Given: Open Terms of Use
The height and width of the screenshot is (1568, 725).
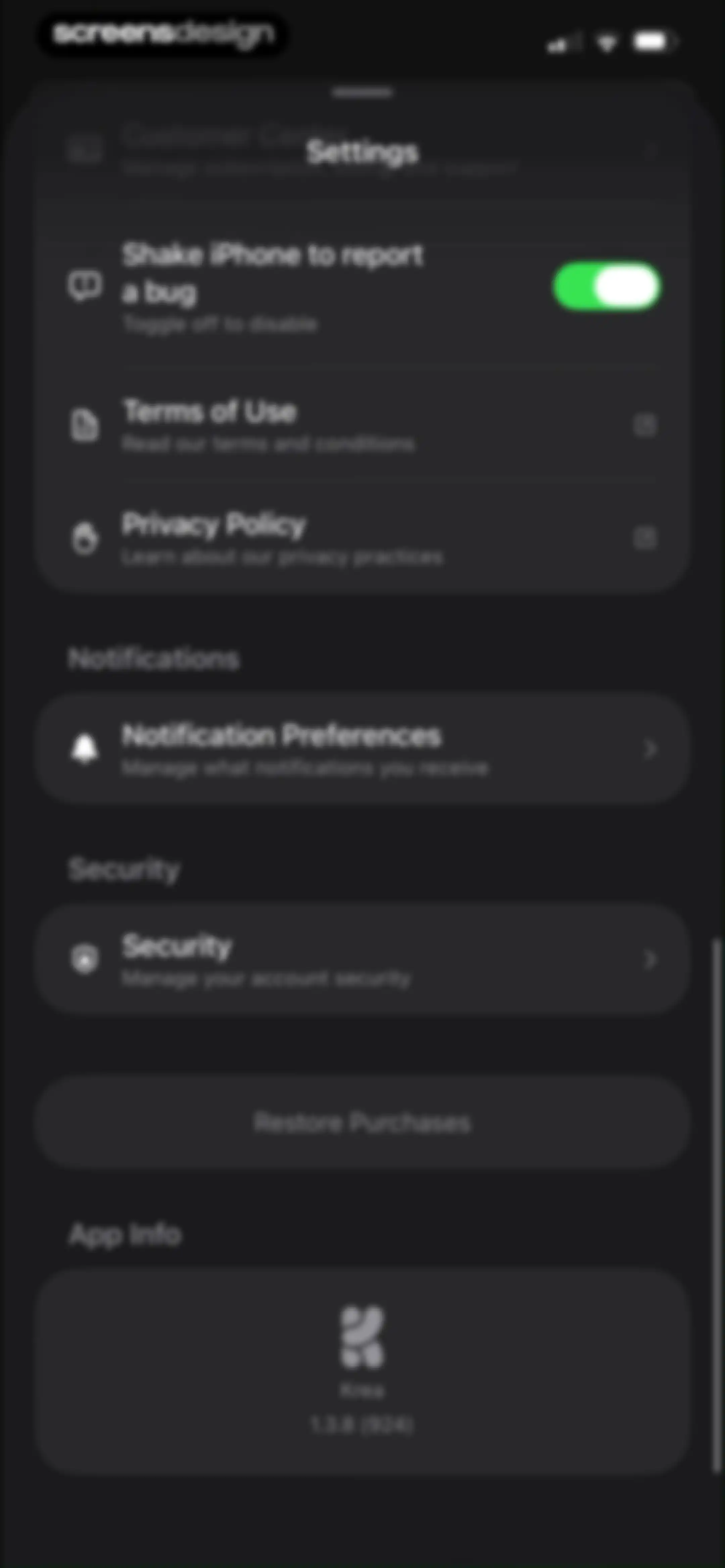Looking at the screenshot, I should [x=363, y=425].
